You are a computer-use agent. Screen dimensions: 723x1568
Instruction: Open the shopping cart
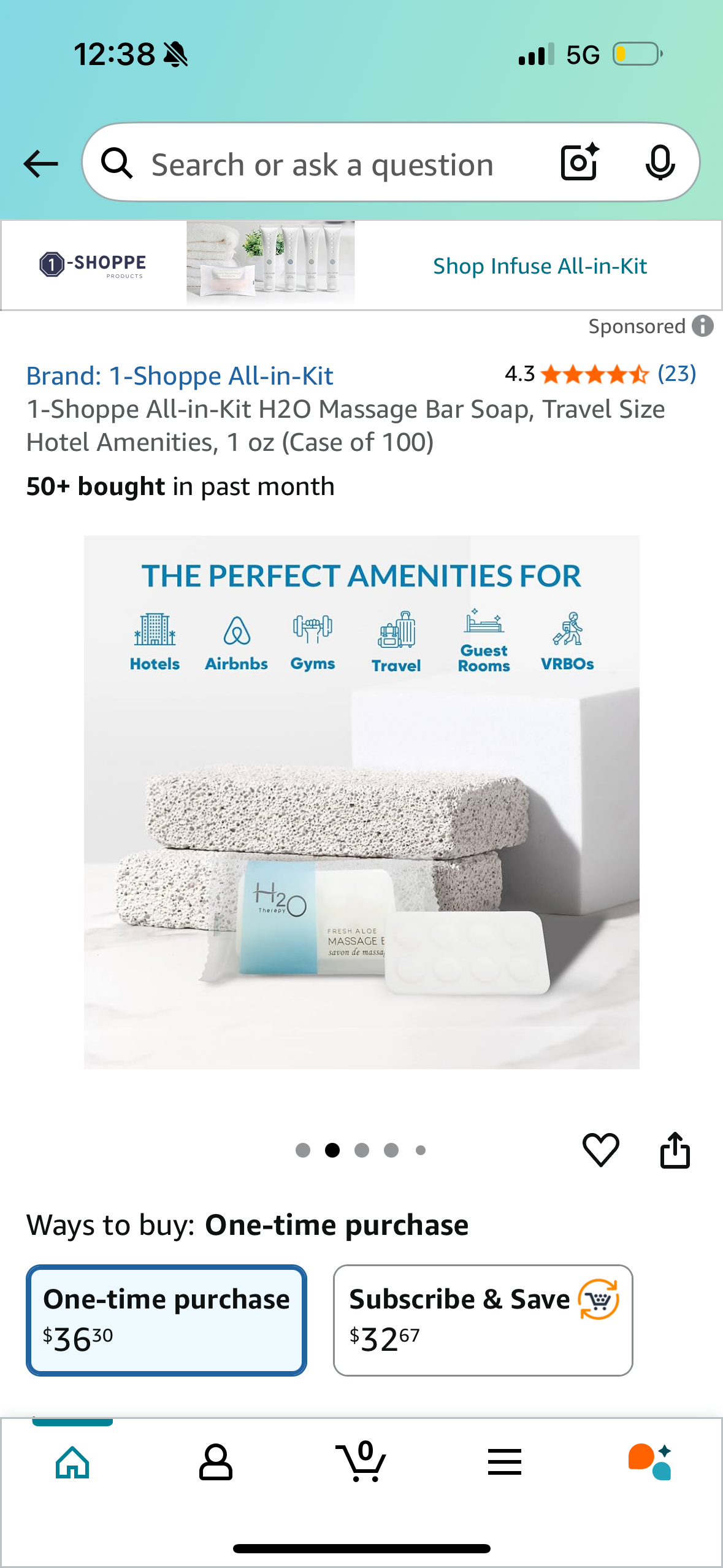point(361,1462)
